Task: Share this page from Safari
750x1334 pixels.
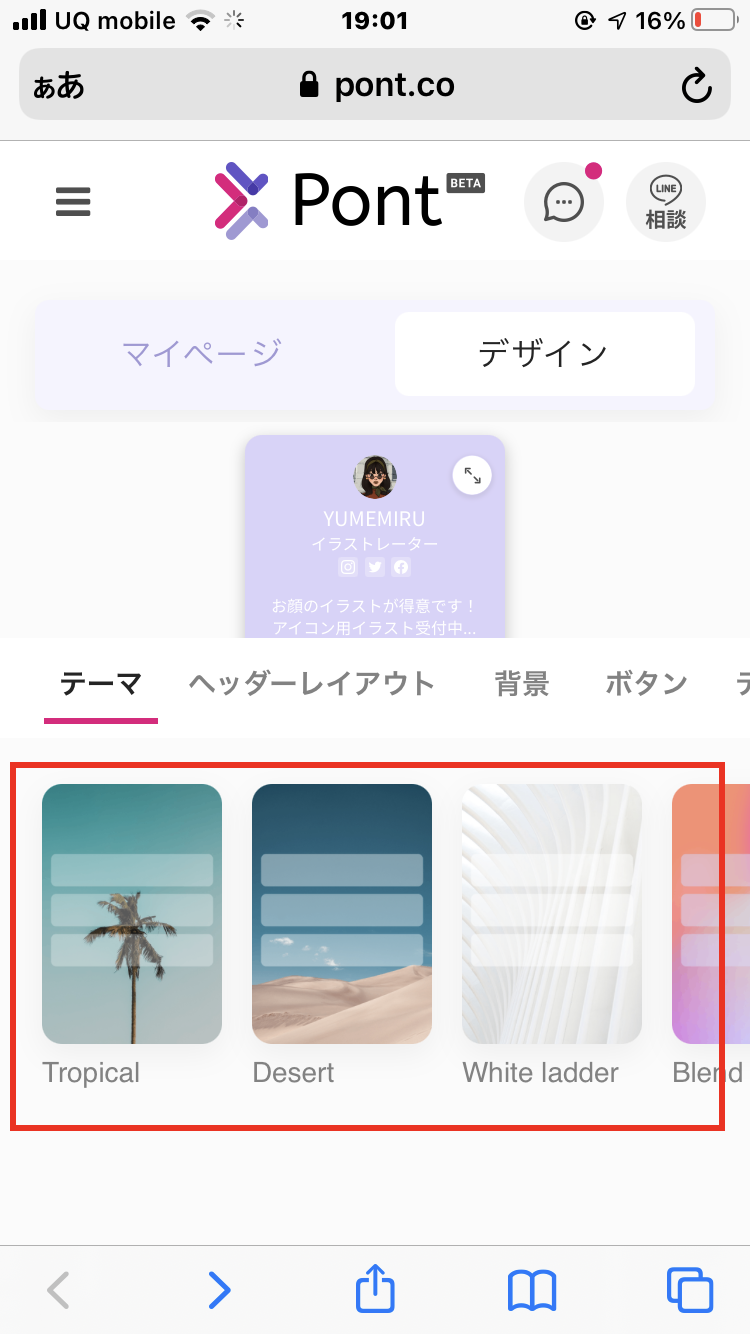Action: [x=376, y=1288]
